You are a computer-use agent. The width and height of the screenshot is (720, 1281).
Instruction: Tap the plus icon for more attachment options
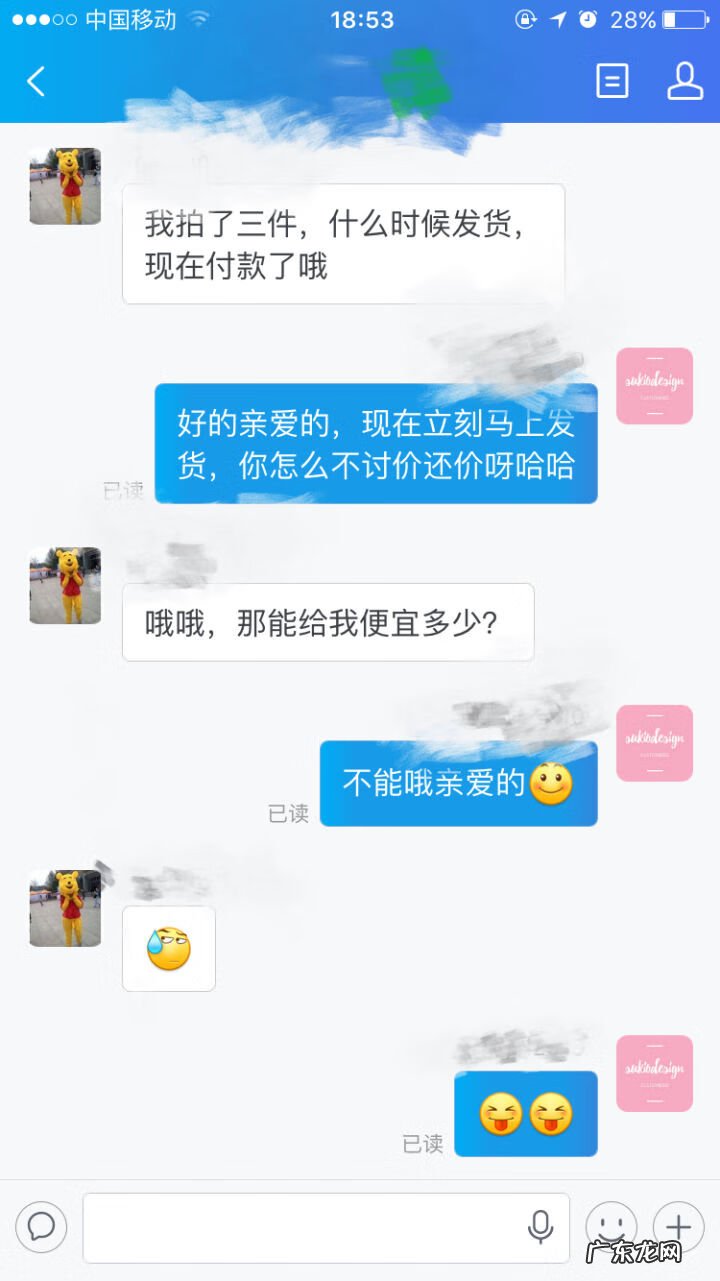(678, 1228)
